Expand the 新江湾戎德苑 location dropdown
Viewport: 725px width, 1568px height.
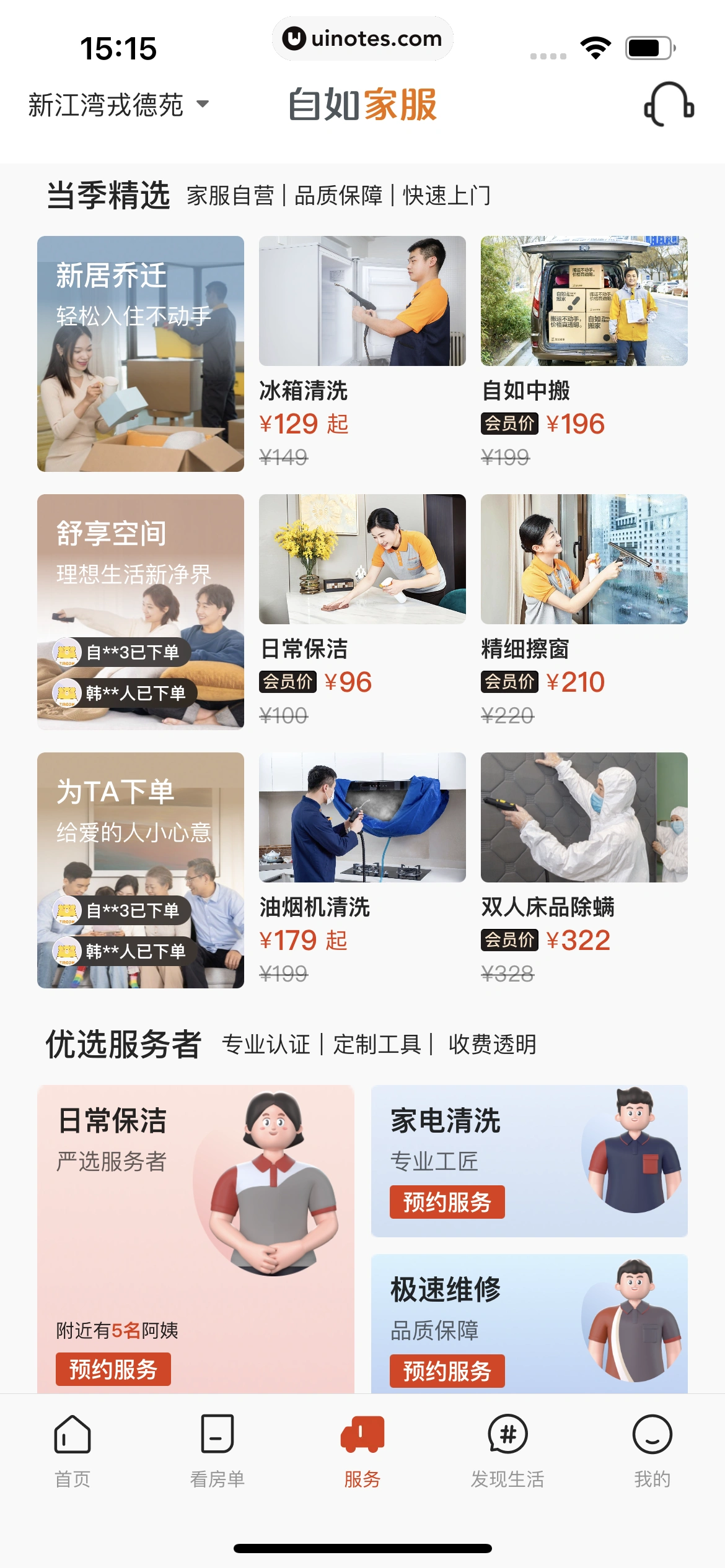click(118, 105)
